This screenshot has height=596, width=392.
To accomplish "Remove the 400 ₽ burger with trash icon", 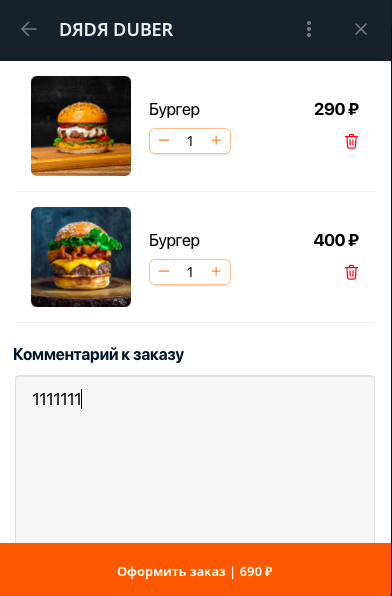I will [x=351, y=272].
